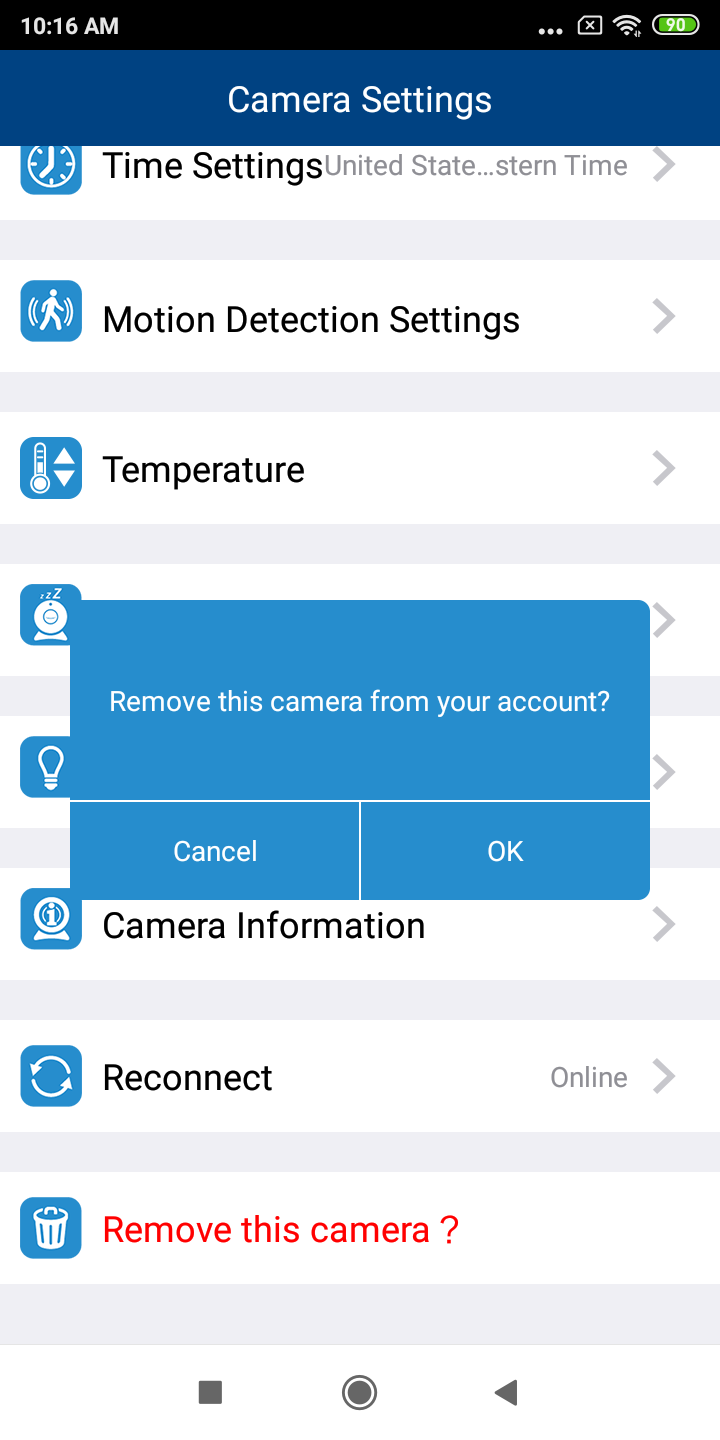The width and height of the screenshot is (720, 1440).
Task: Open the Time Settings row chevron
Action: tap(663, 165)
